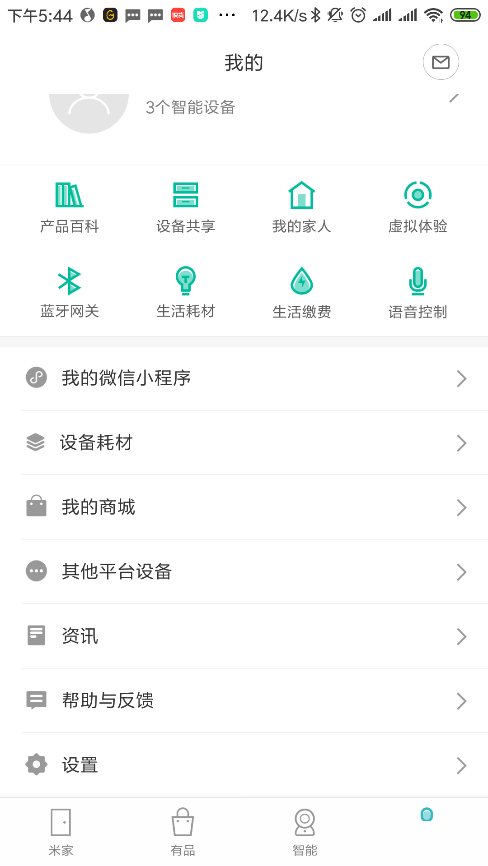Open the 设置 settings row
Screen dimensions: 488x866
(x=244, y=765)
